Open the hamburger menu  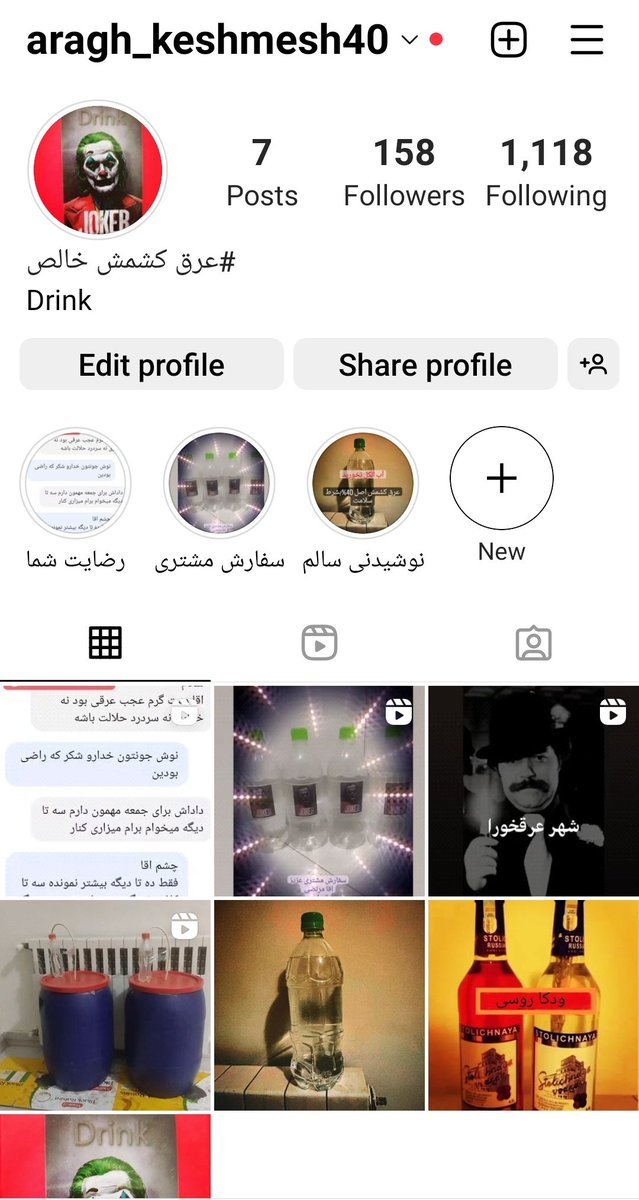tap(587, 40)
